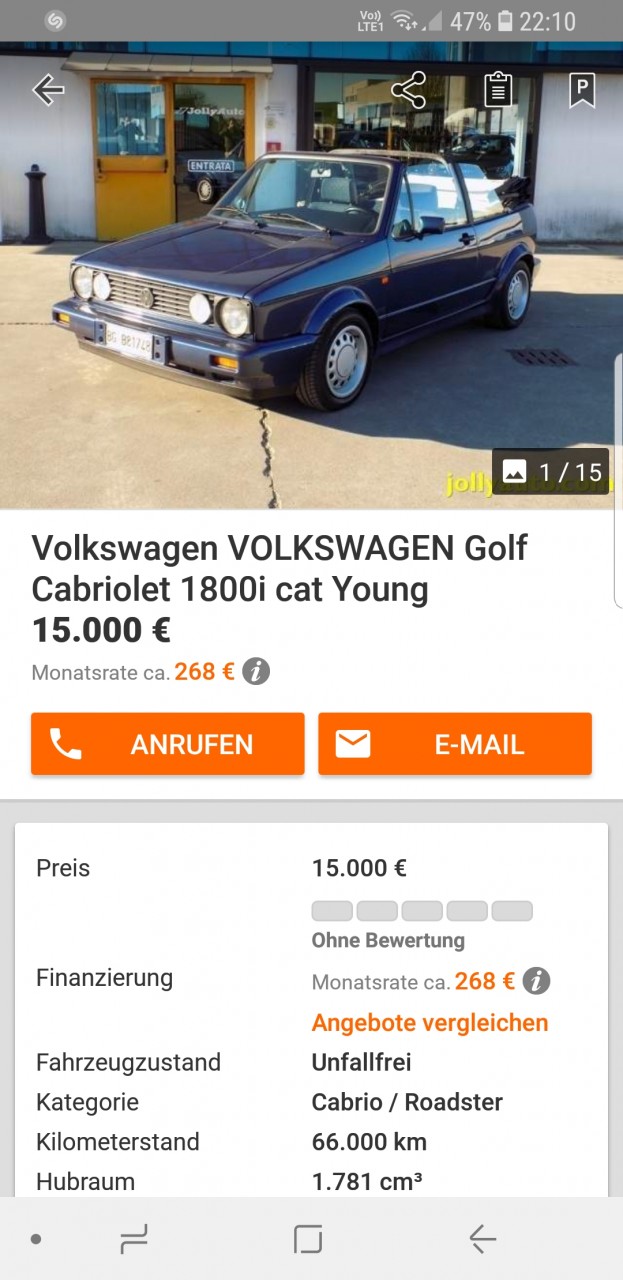Park this vehicle listing
This screenshot has height=1280, width=623.
coord(581,90)
